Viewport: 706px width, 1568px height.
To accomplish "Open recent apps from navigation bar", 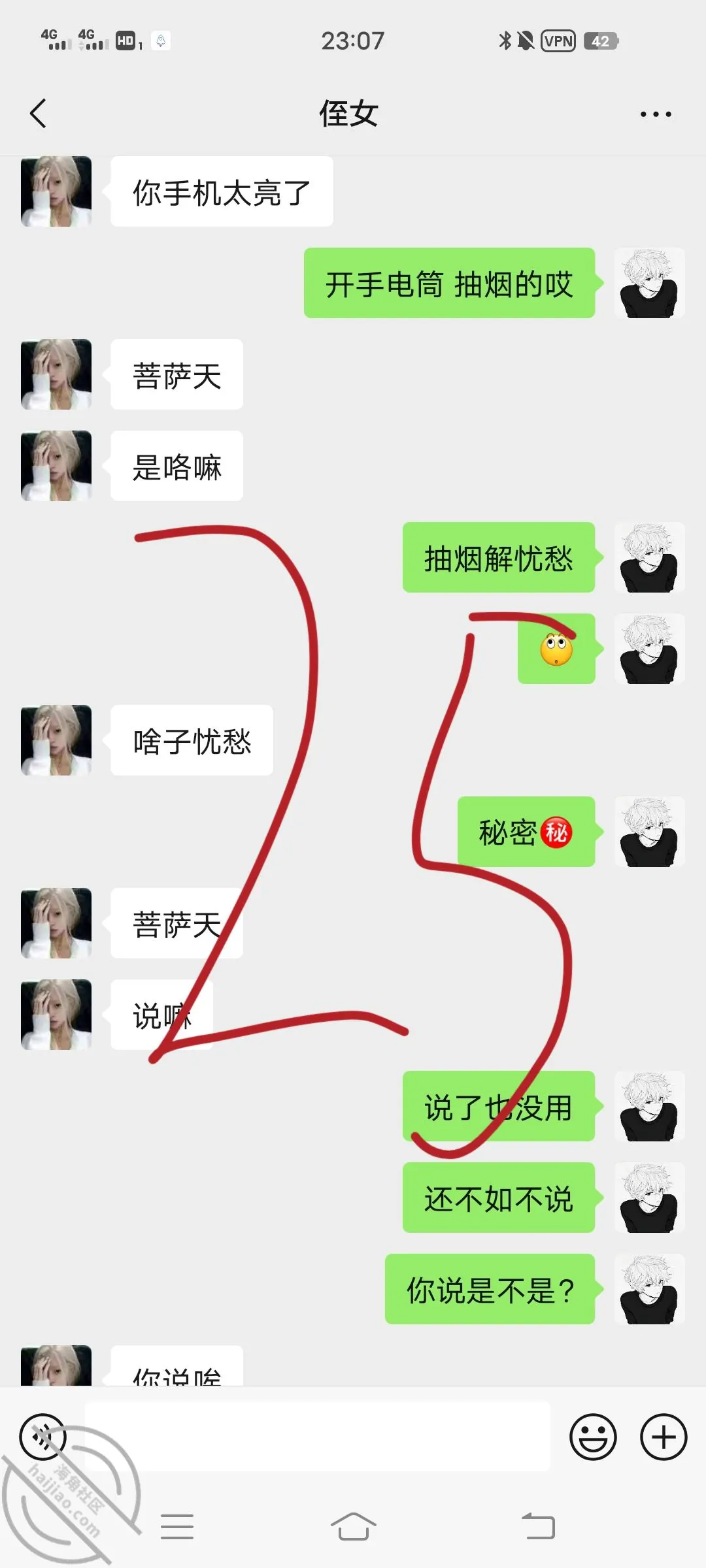I will pos(177,1526).
